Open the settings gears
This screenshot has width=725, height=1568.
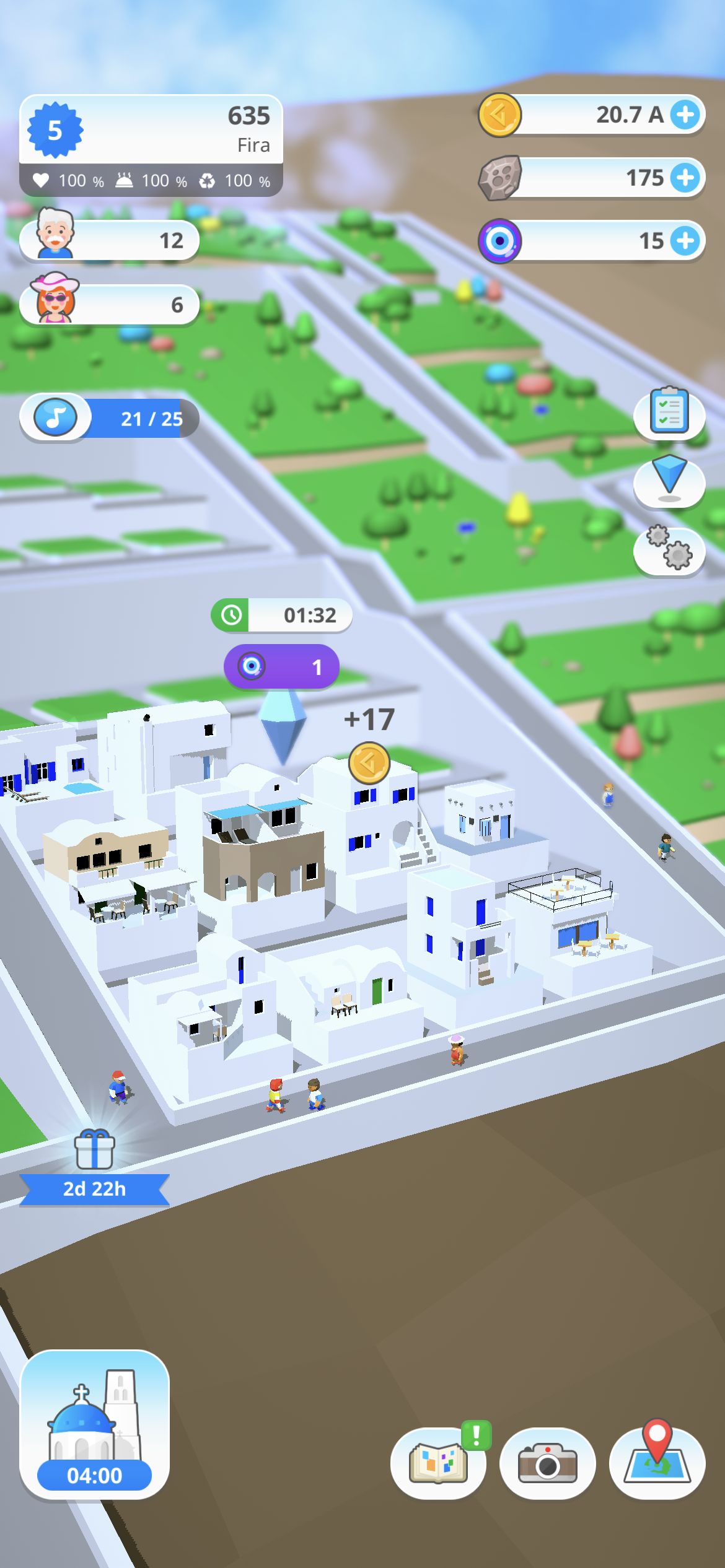[x=669, y=550]
